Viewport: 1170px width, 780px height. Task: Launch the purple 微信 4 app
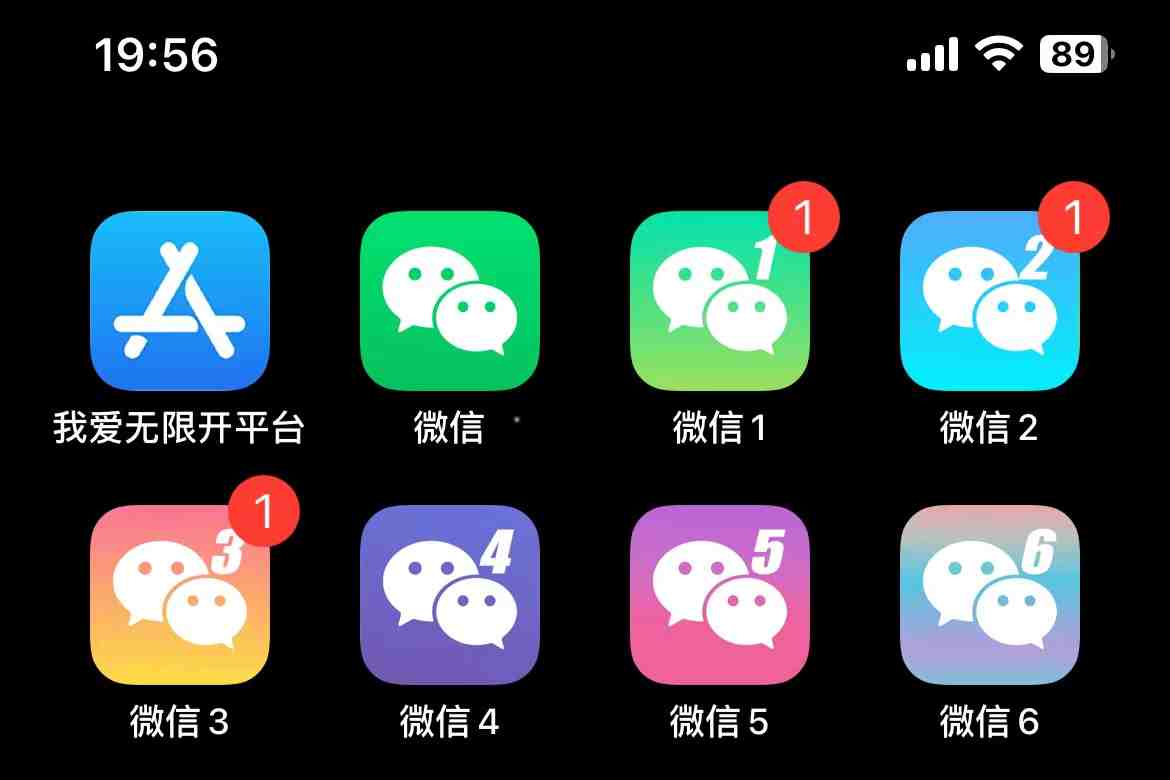pyautogui.click(x=450, y=595)
